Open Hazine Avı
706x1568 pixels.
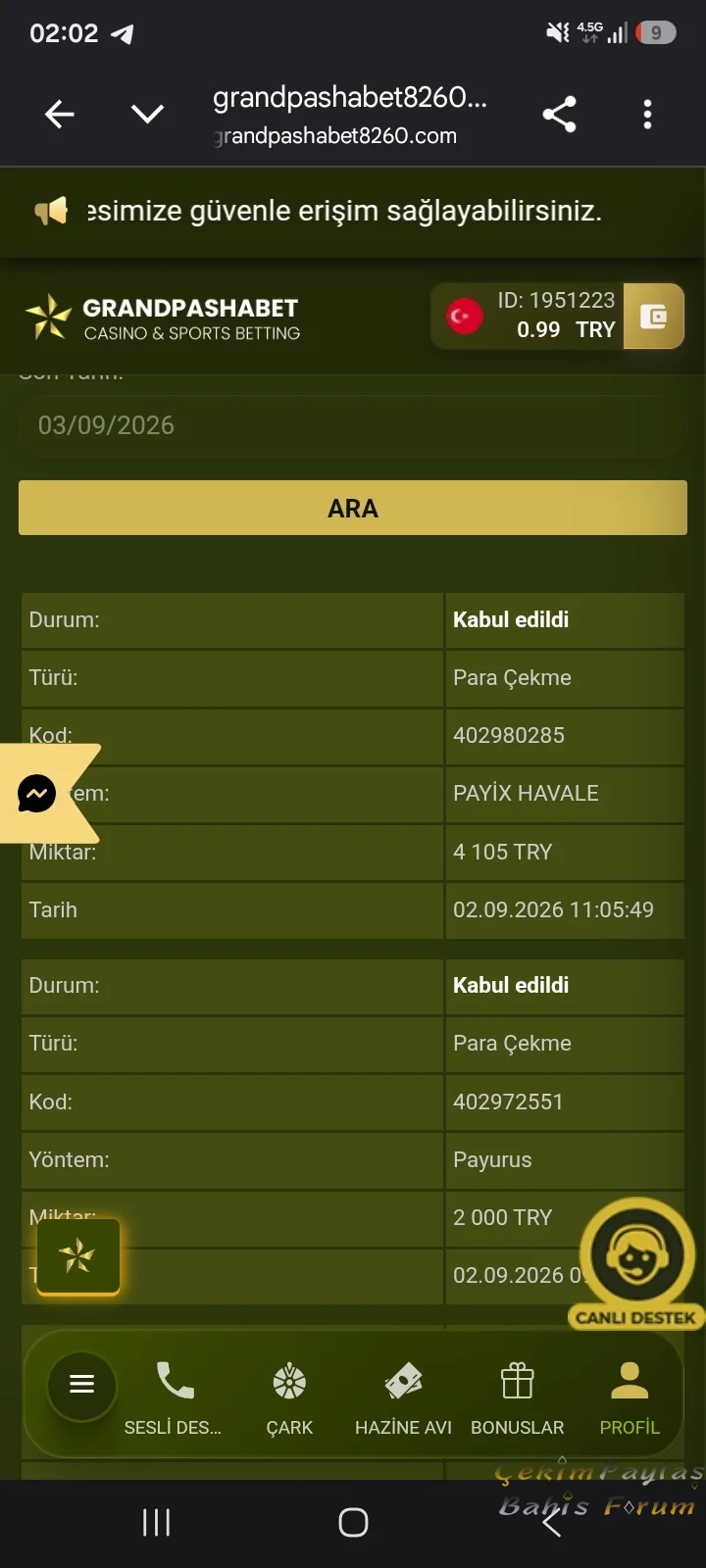pyautogui.click(x=403, y=1398)
